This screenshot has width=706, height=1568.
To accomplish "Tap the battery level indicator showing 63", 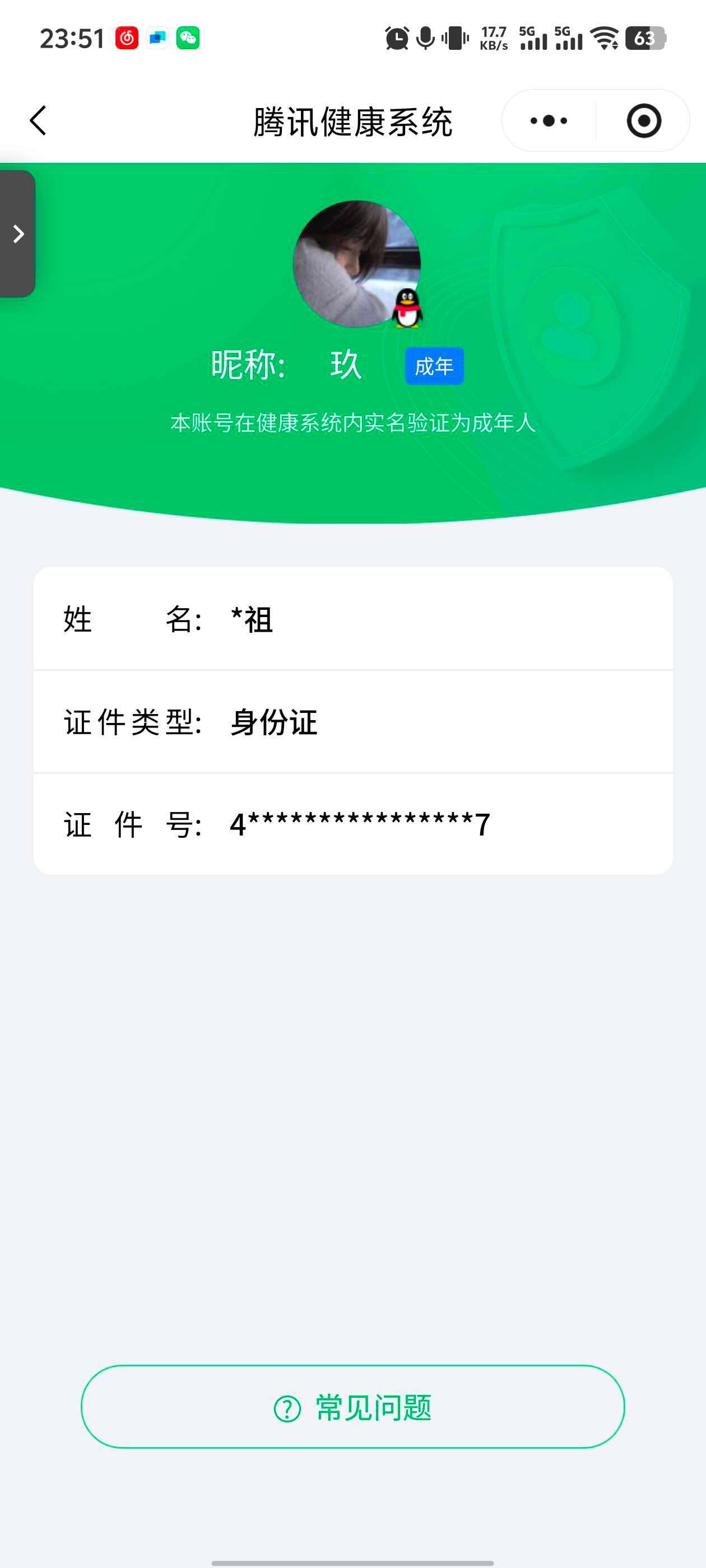I will point(645,38).
